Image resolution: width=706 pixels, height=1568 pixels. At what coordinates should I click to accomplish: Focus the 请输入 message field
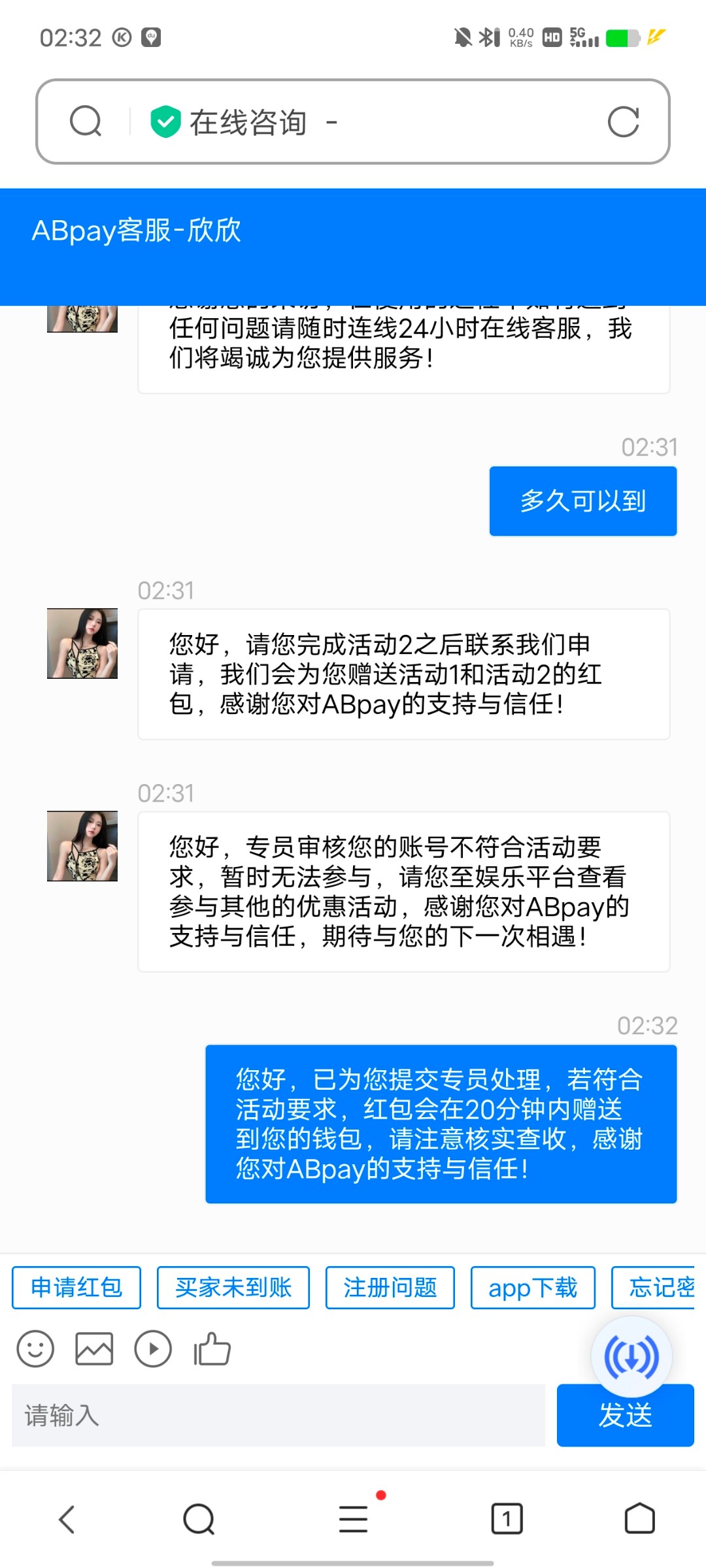tap(278, 1415)
